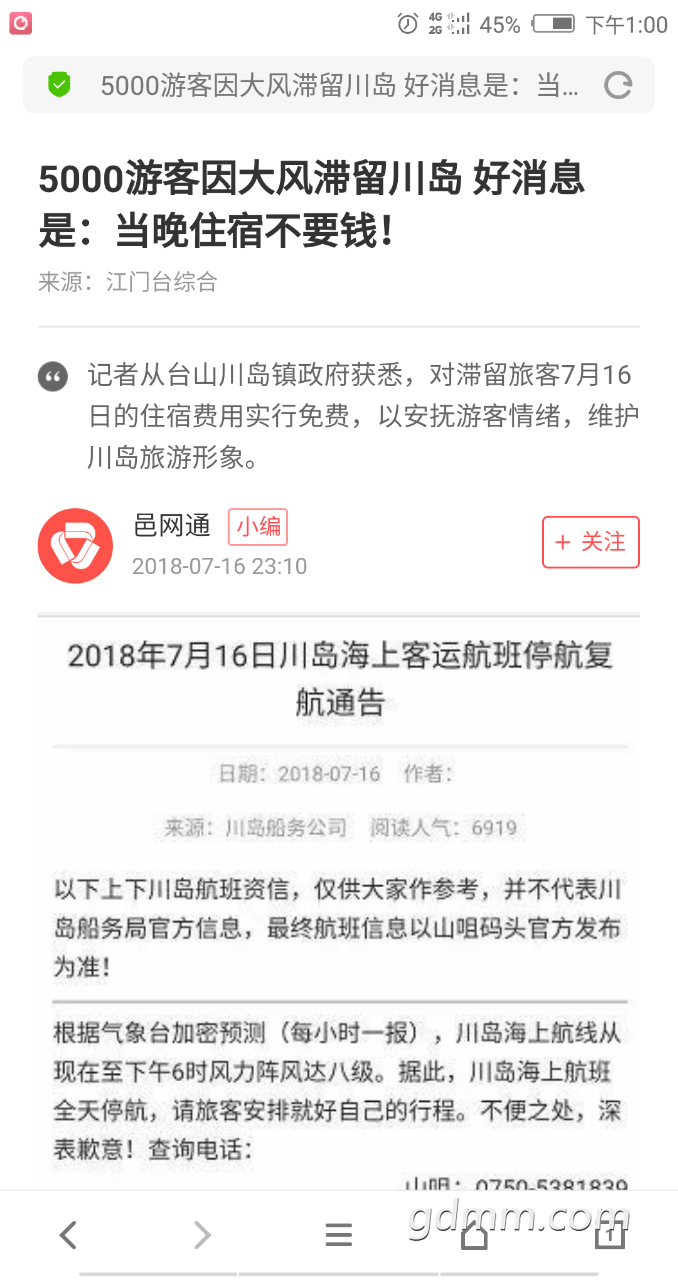Go forward to the next page
Screen dimensions: 678x1280
tap(203, 1235)
